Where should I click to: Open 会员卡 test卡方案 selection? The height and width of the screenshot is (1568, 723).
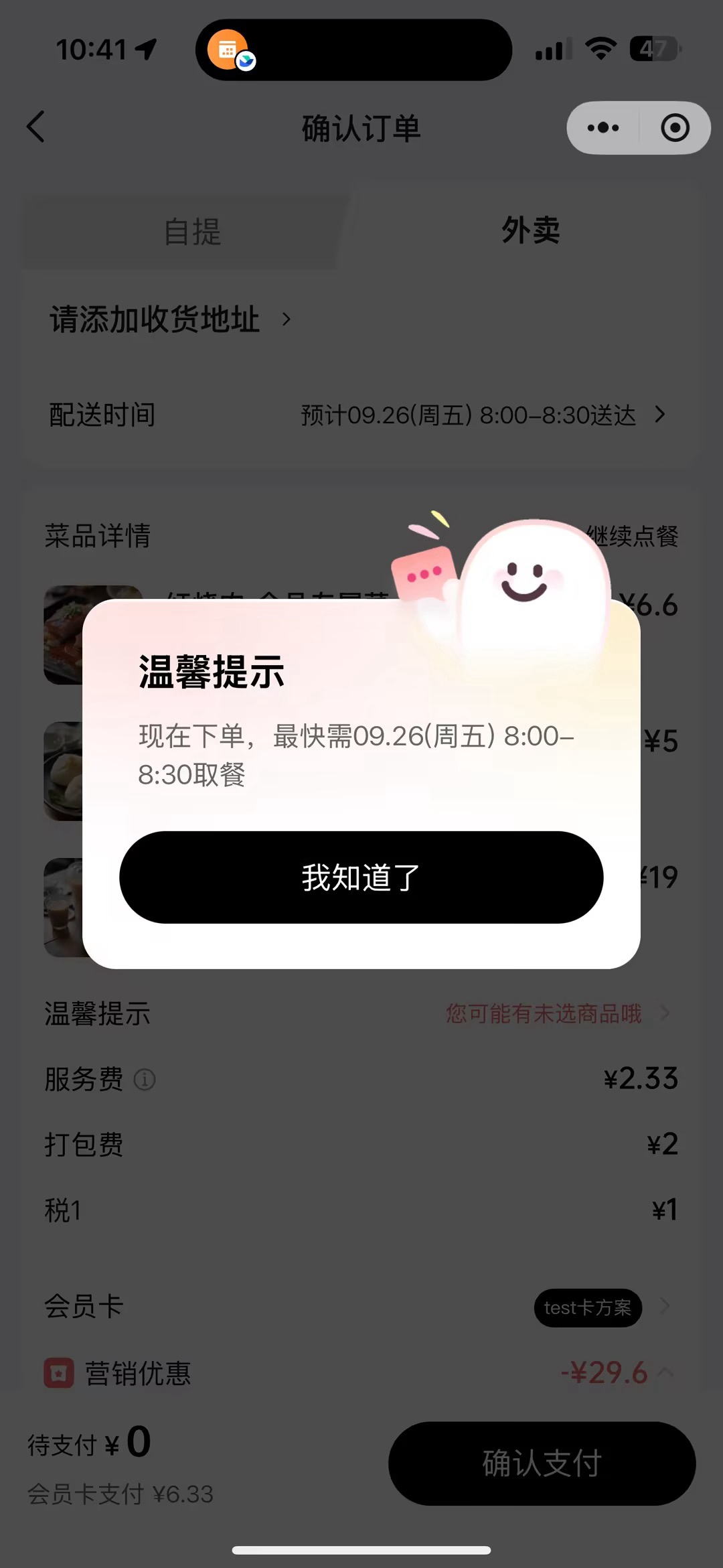pos(599,1307)
